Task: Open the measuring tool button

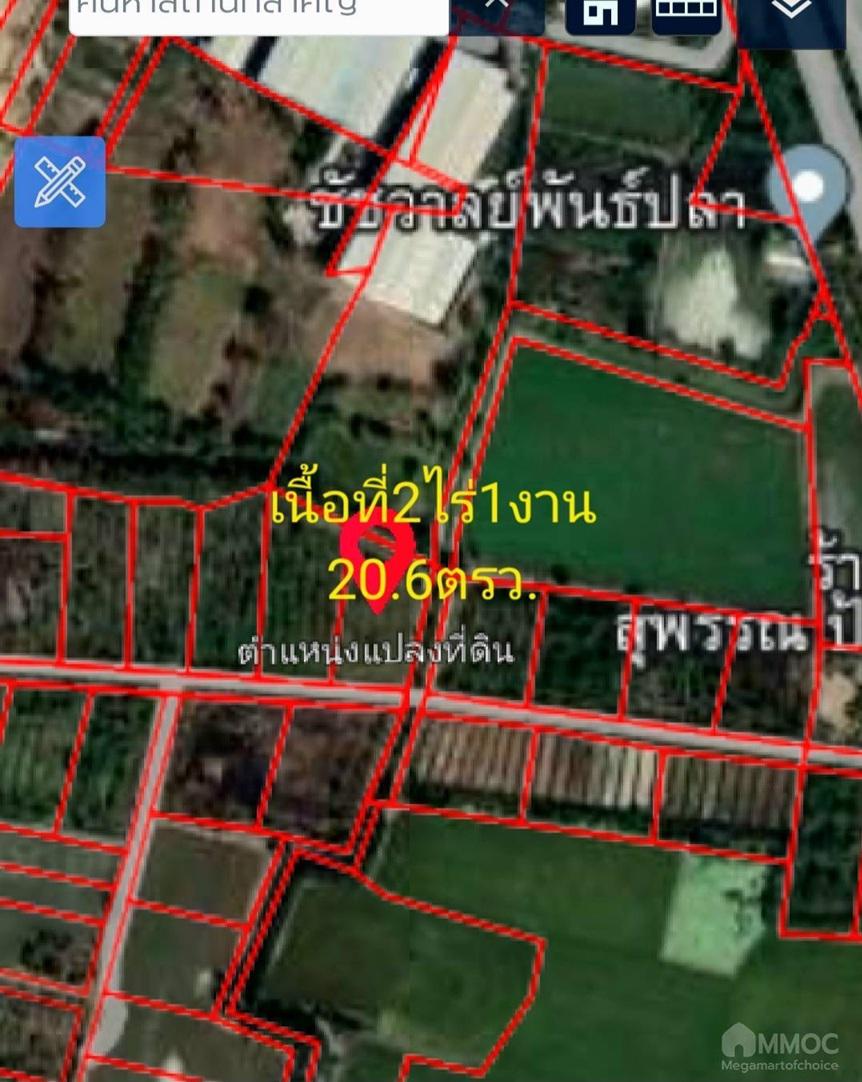Action: pos(60,182)
